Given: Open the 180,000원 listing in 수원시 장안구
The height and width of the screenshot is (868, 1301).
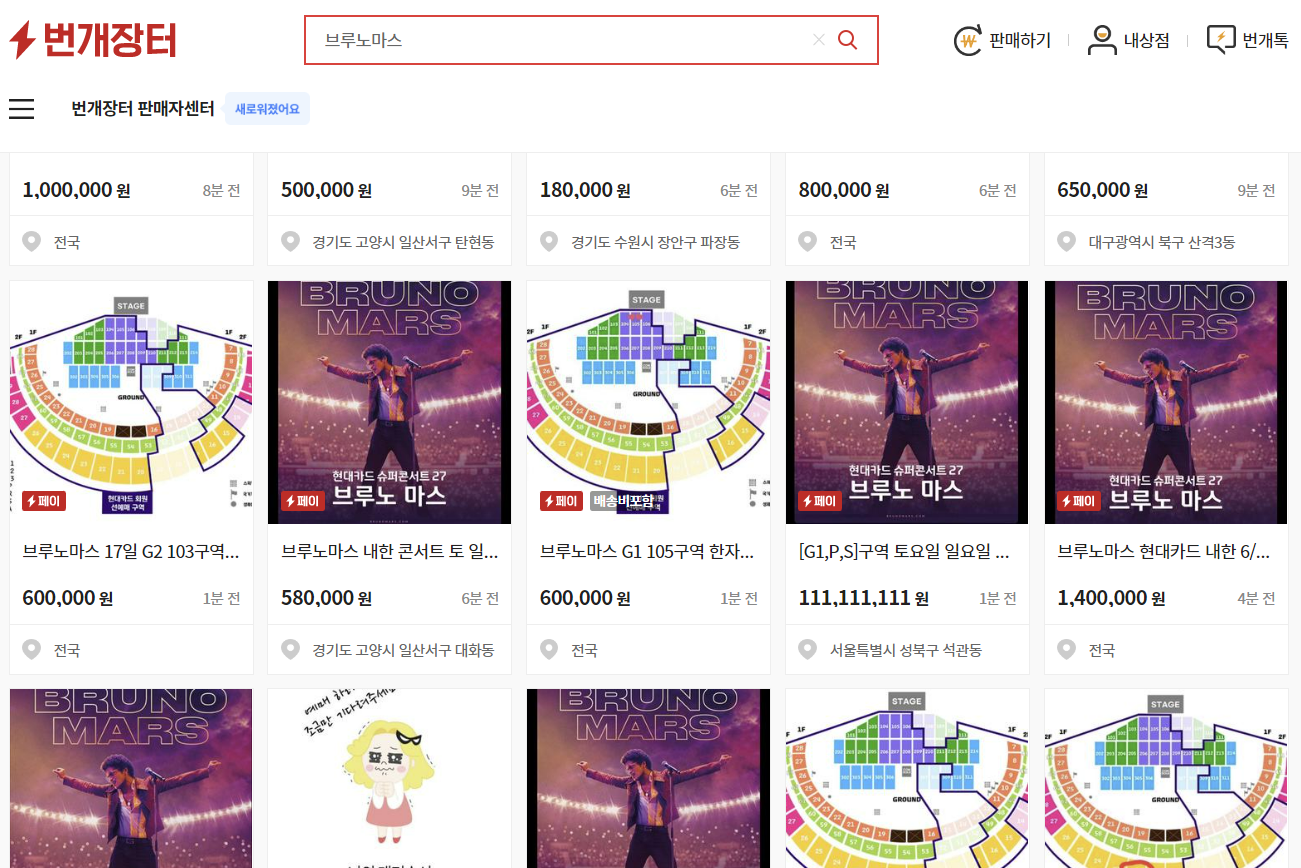Looking at the screenshot, I should click(x=648, y=190).
